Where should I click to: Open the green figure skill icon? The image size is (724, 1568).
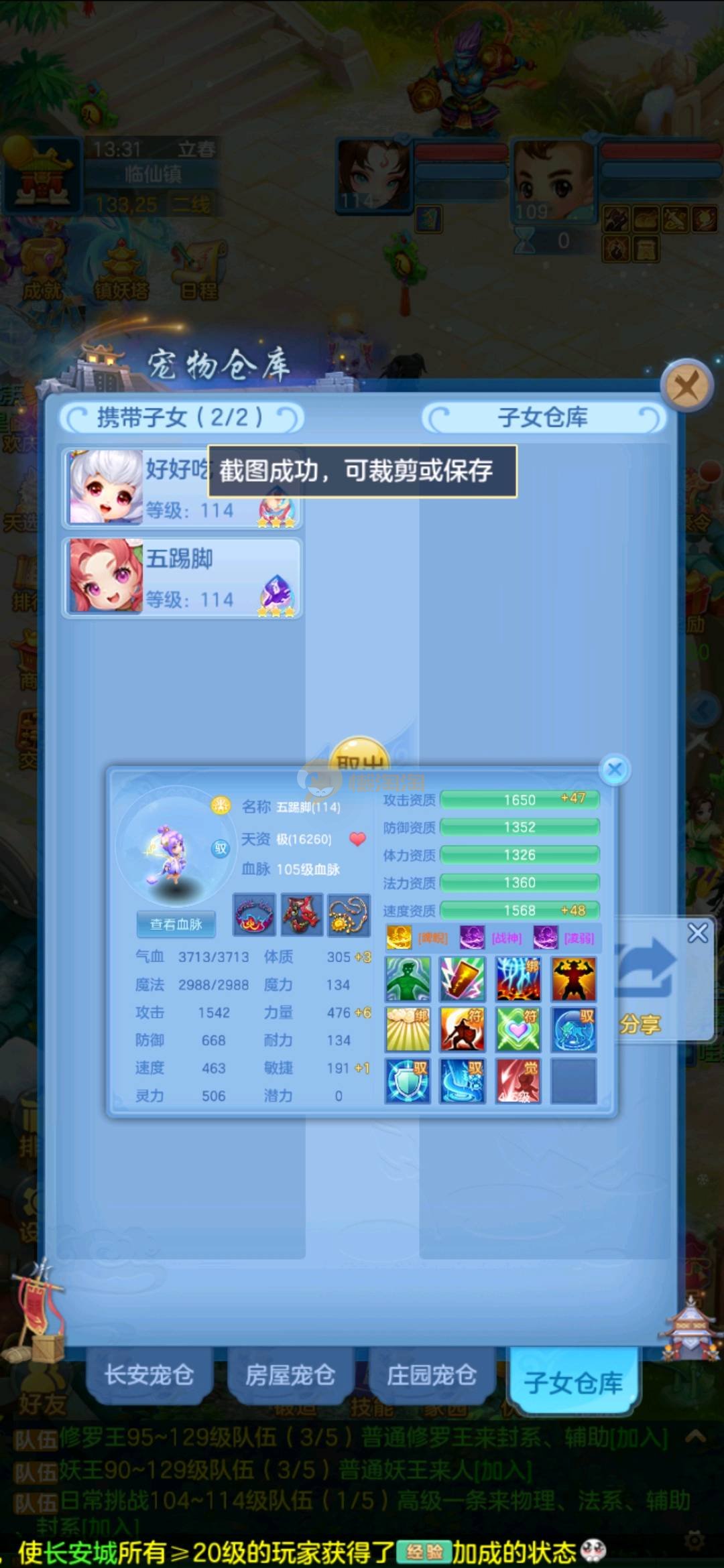tap(408, 980)
